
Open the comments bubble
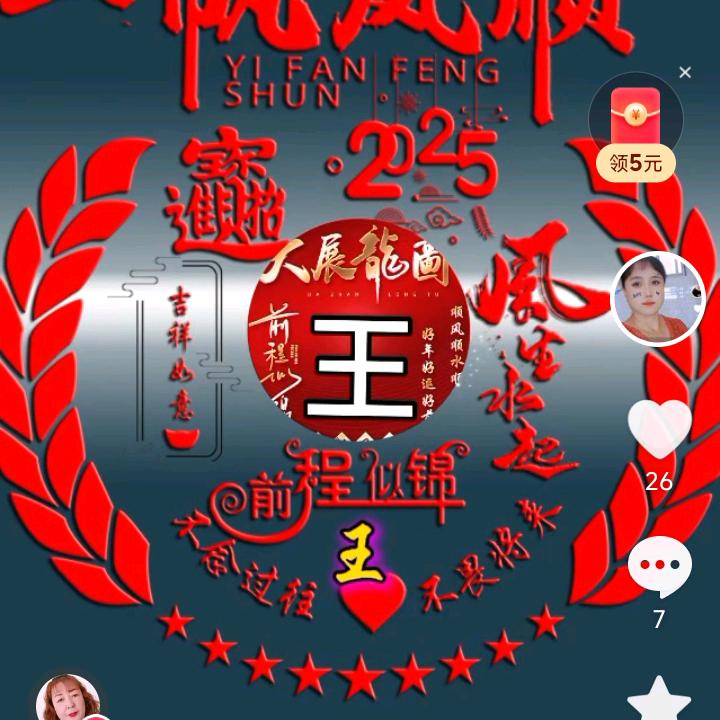pyautogui.click(x=659, y=566)
